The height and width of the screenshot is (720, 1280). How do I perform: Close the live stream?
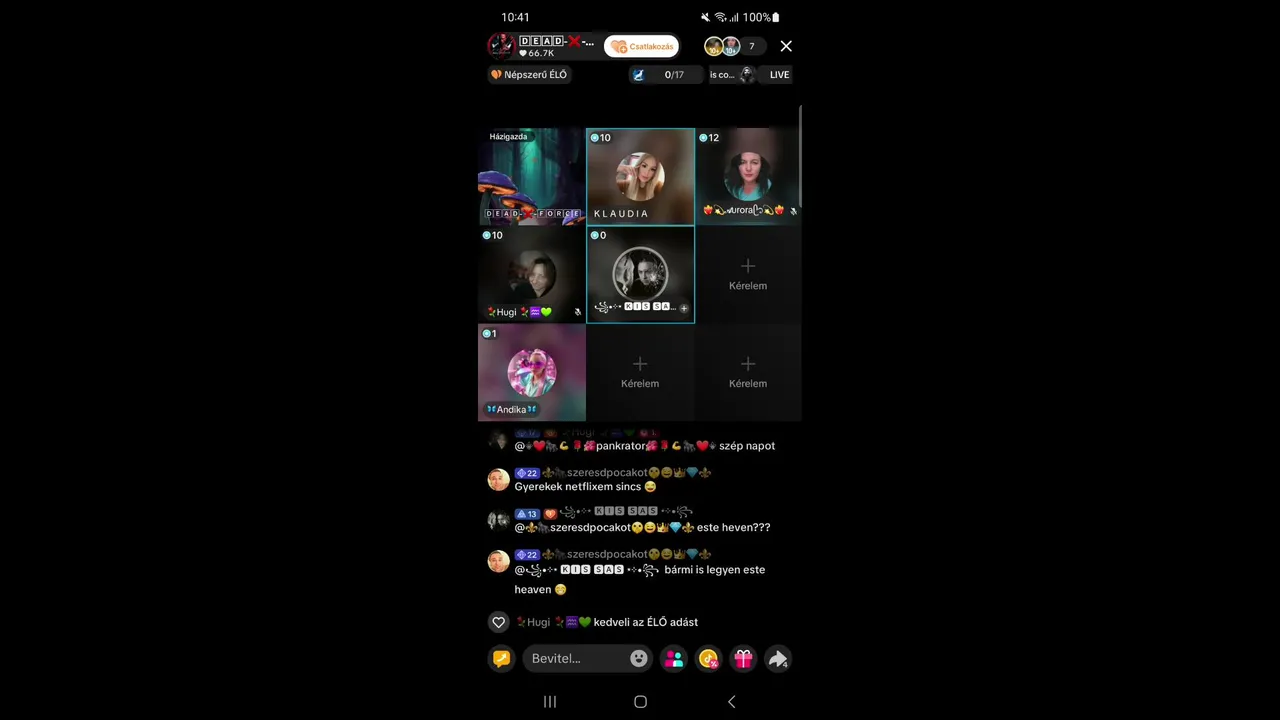786,46
